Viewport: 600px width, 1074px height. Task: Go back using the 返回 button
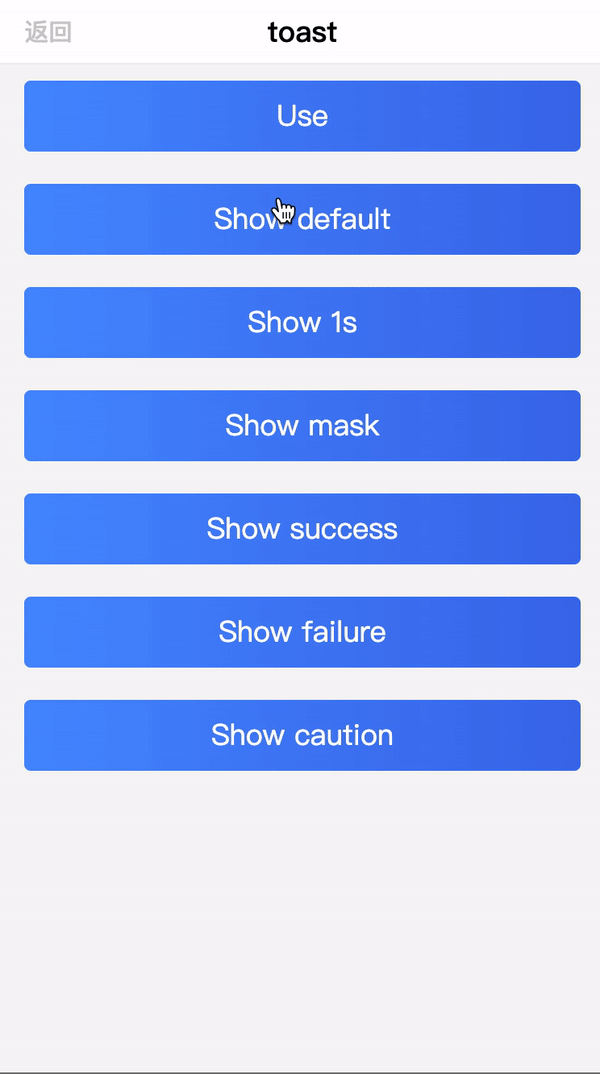tap(48, 32)
